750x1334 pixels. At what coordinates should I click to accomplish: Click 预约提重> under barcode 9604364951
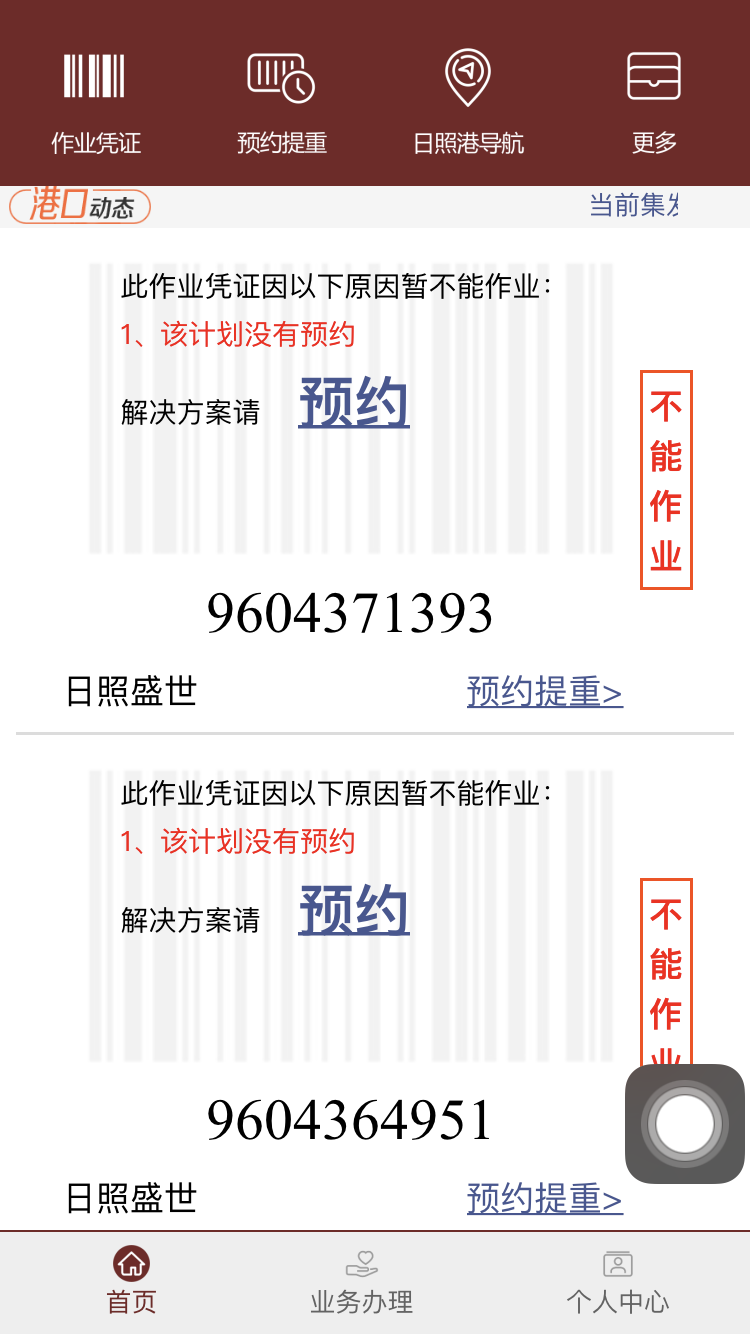545,1197
